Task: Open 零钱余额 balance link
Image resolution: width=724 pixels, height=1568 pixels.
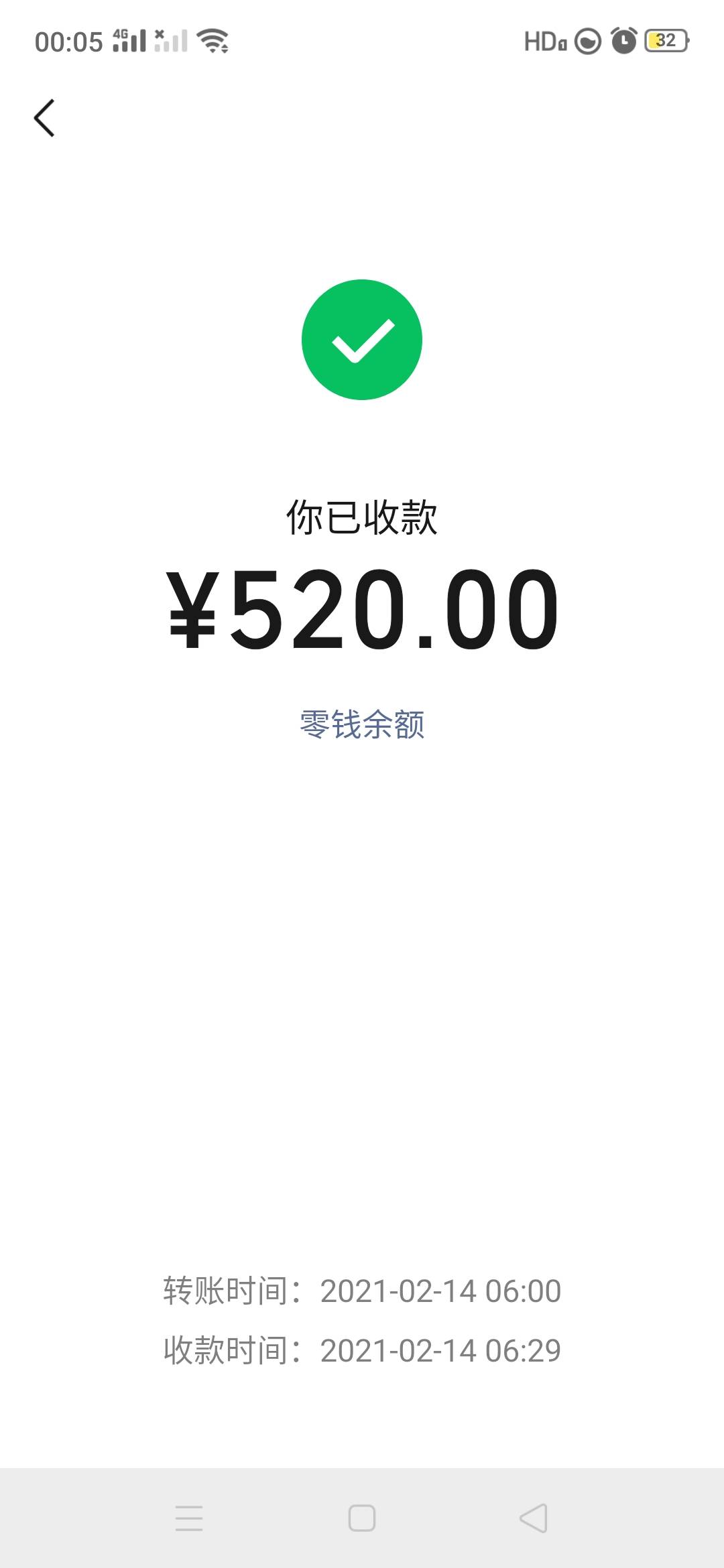Action: [x=362, y=724]
